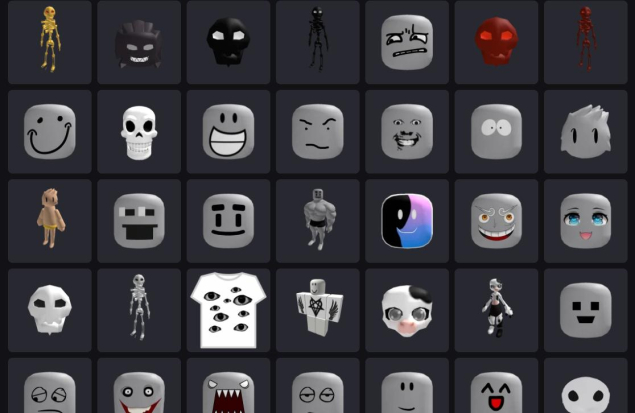Viewport: 635px width, 413px height.
Task: Select the colorful gradient face icon item
Action: (x=407, y=221)
